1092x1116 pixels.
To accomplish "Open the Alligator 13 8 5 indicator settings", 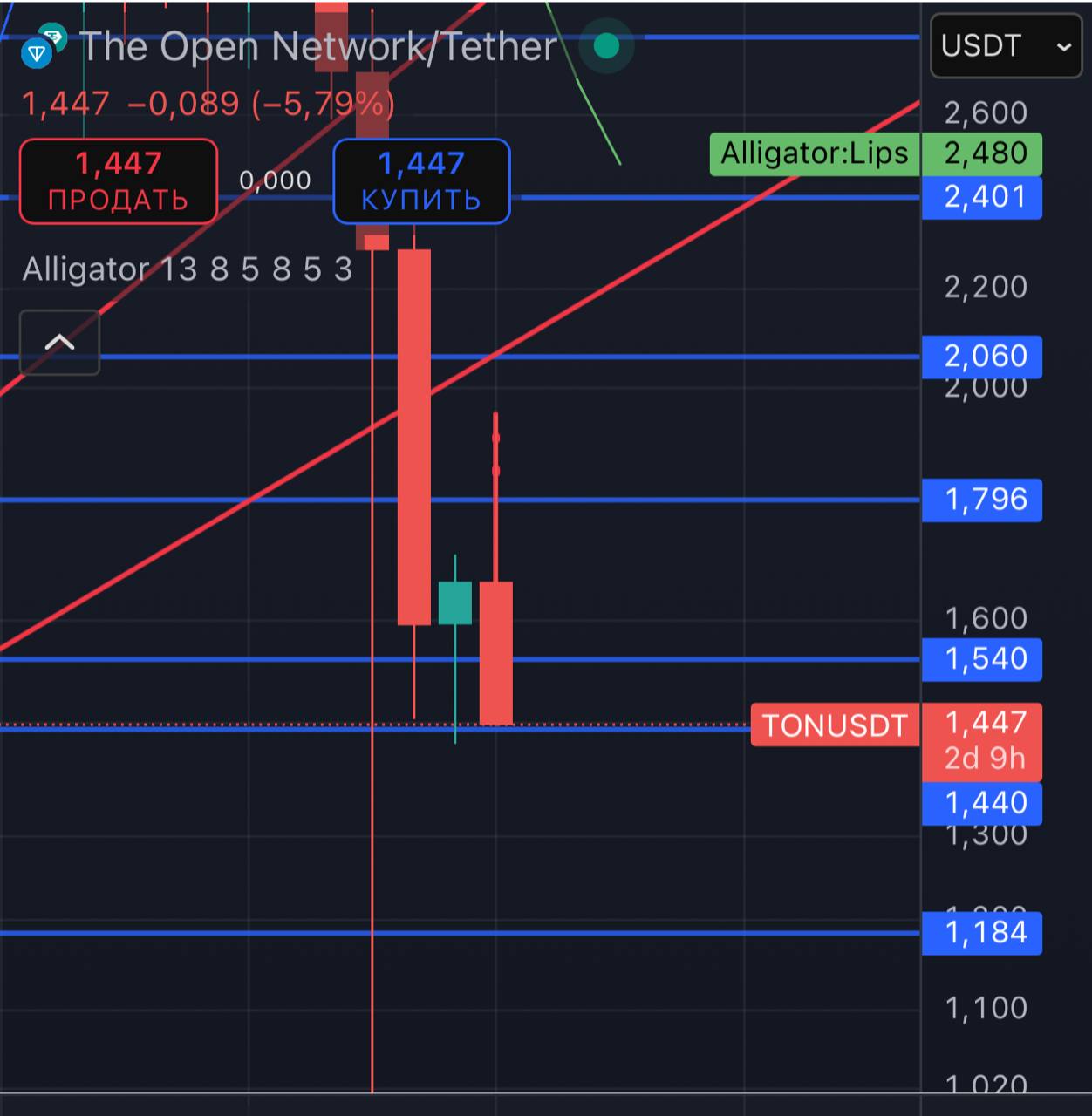I will [187, 269].
